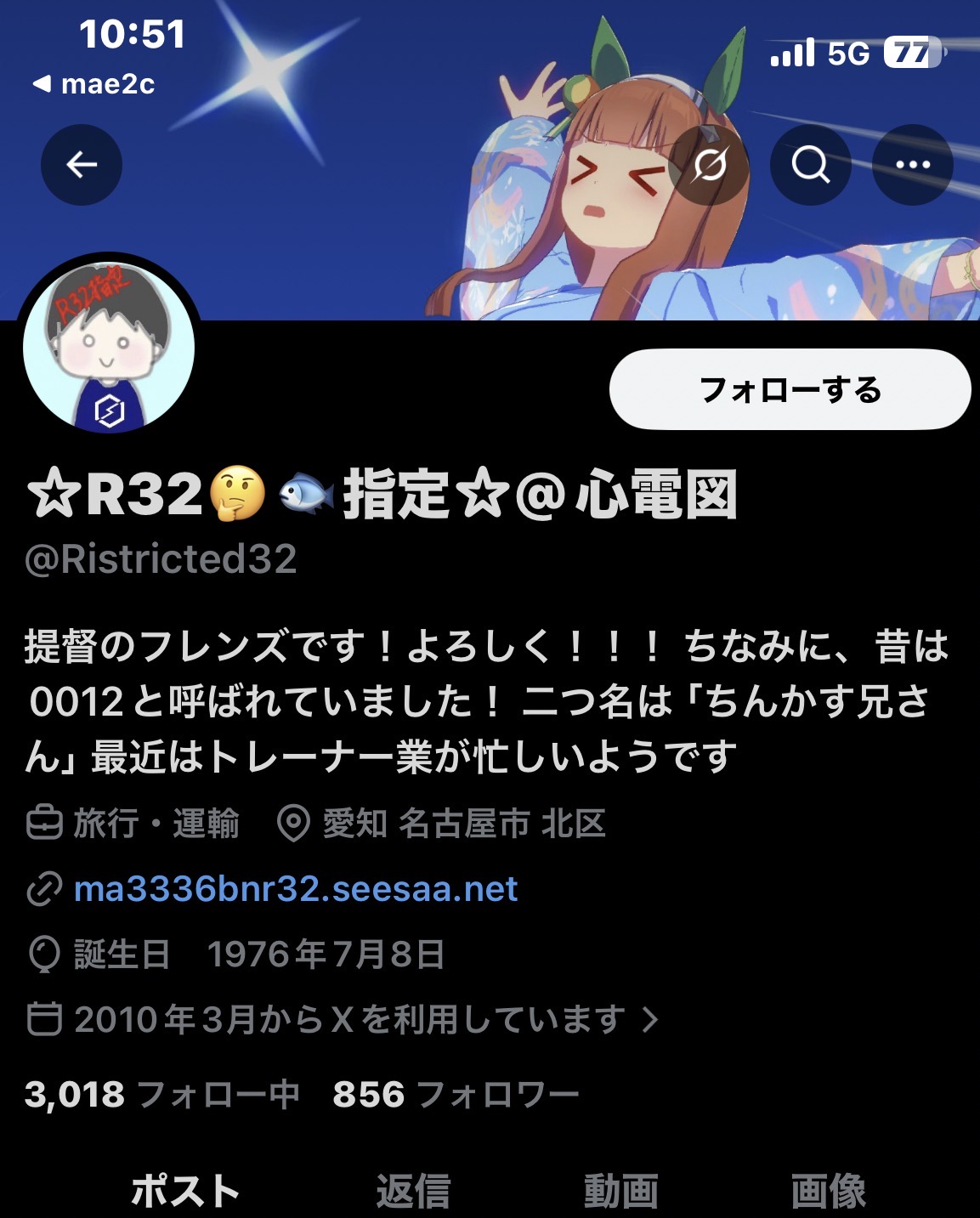Tap the フォローする button
Image resolution: width=980 pixels, height=1218 pixels.
coord(790,390)
